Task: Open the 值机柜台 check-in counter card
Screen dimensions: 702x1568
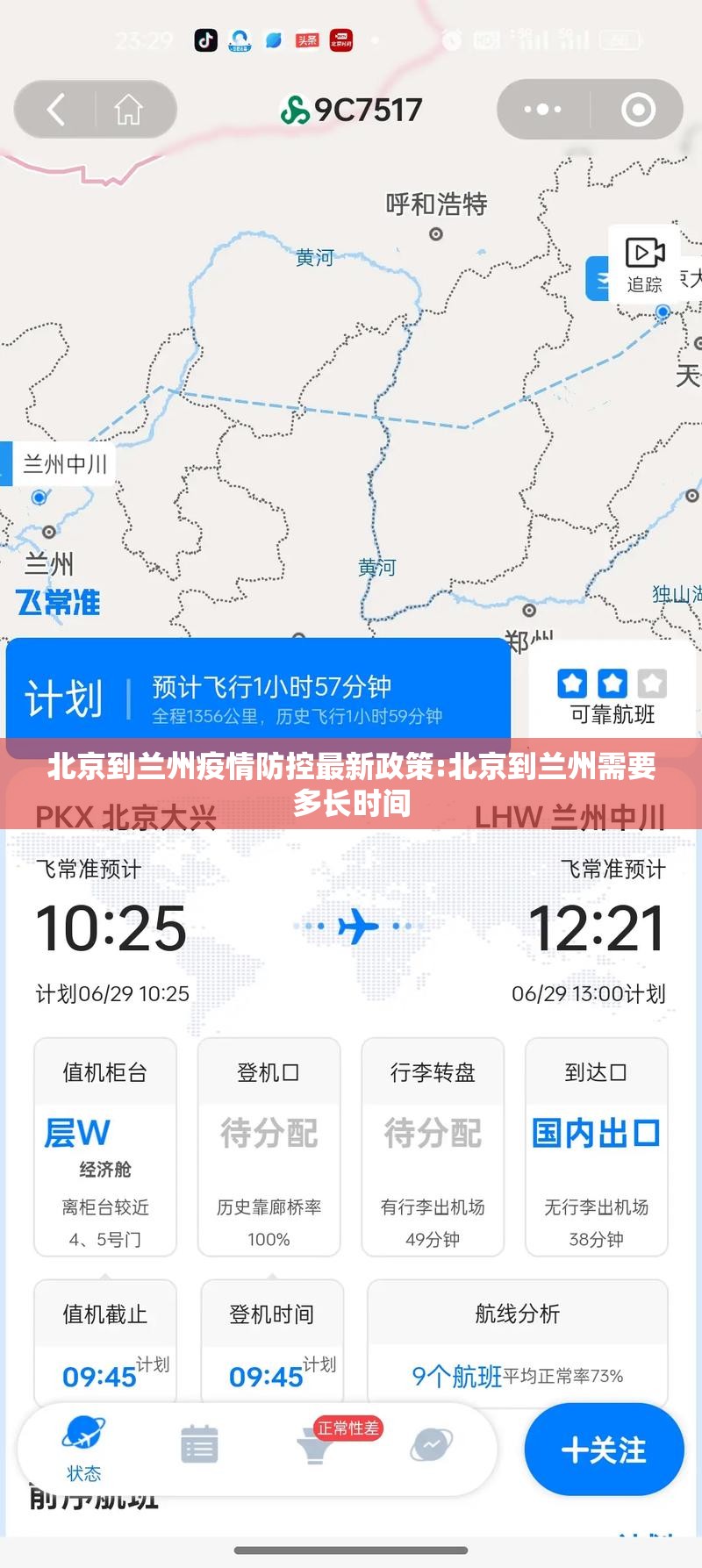Action: (105, 1147)
